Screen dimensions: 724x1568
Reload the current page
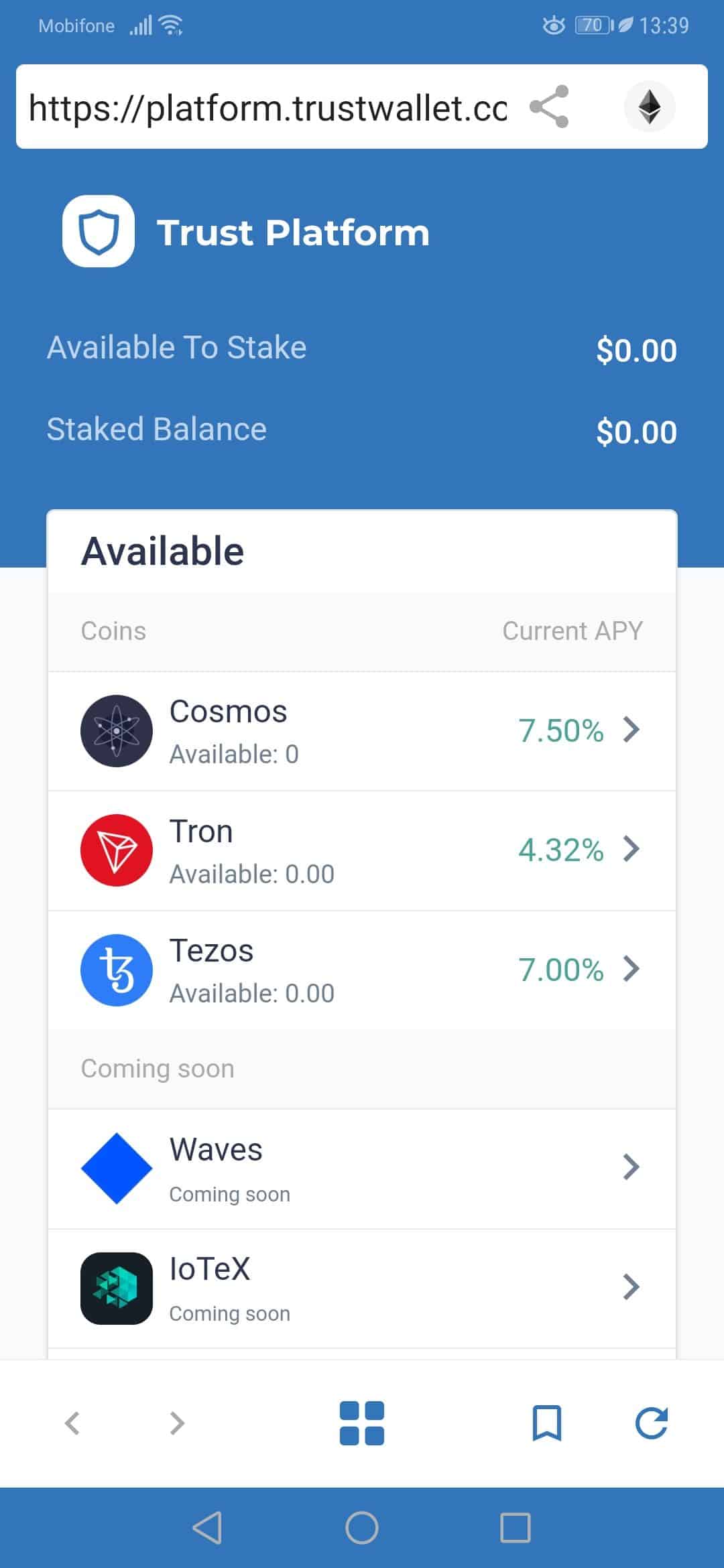tap(652, 1423)
